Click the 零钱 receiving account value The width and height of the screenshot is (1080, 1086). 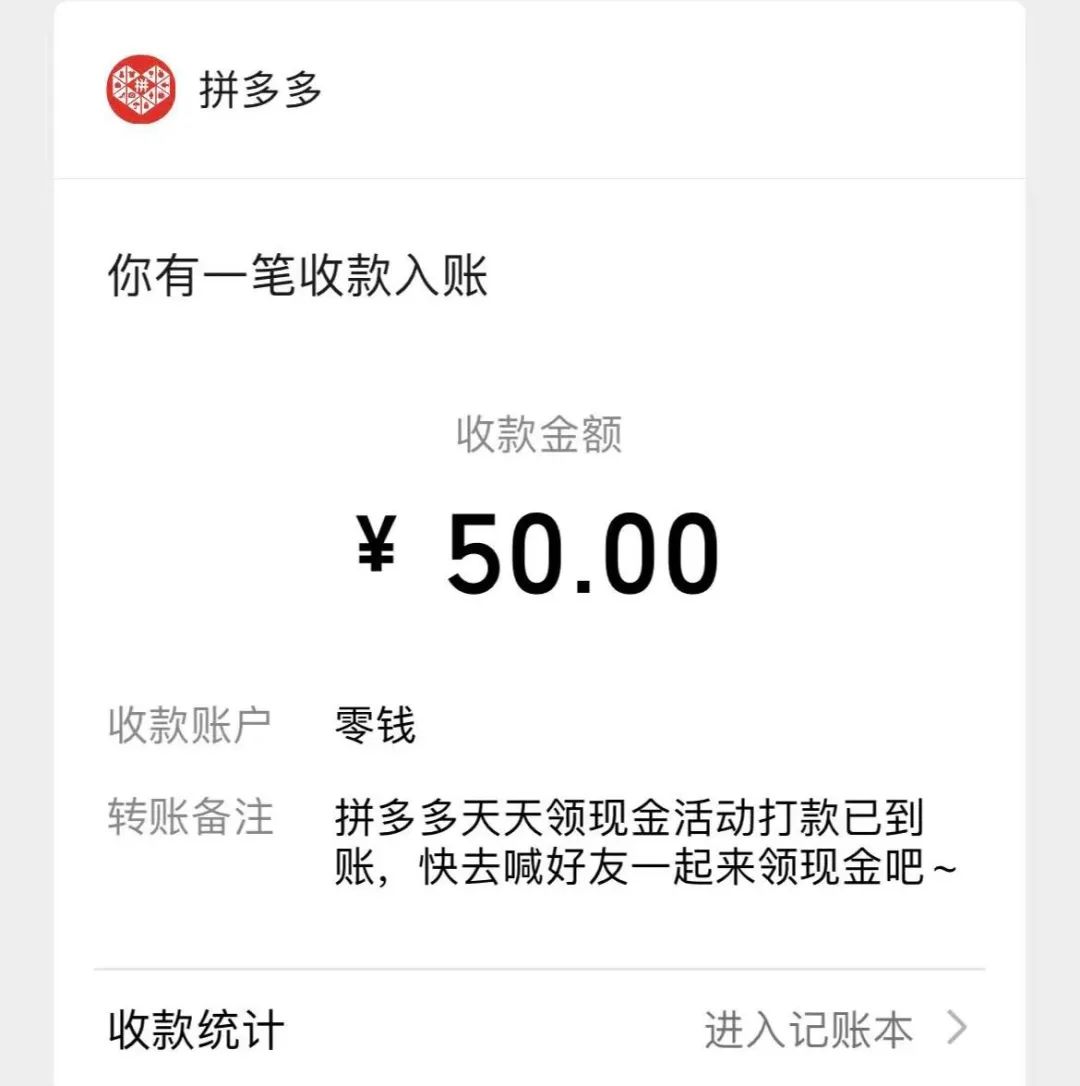tap(375, 727)
